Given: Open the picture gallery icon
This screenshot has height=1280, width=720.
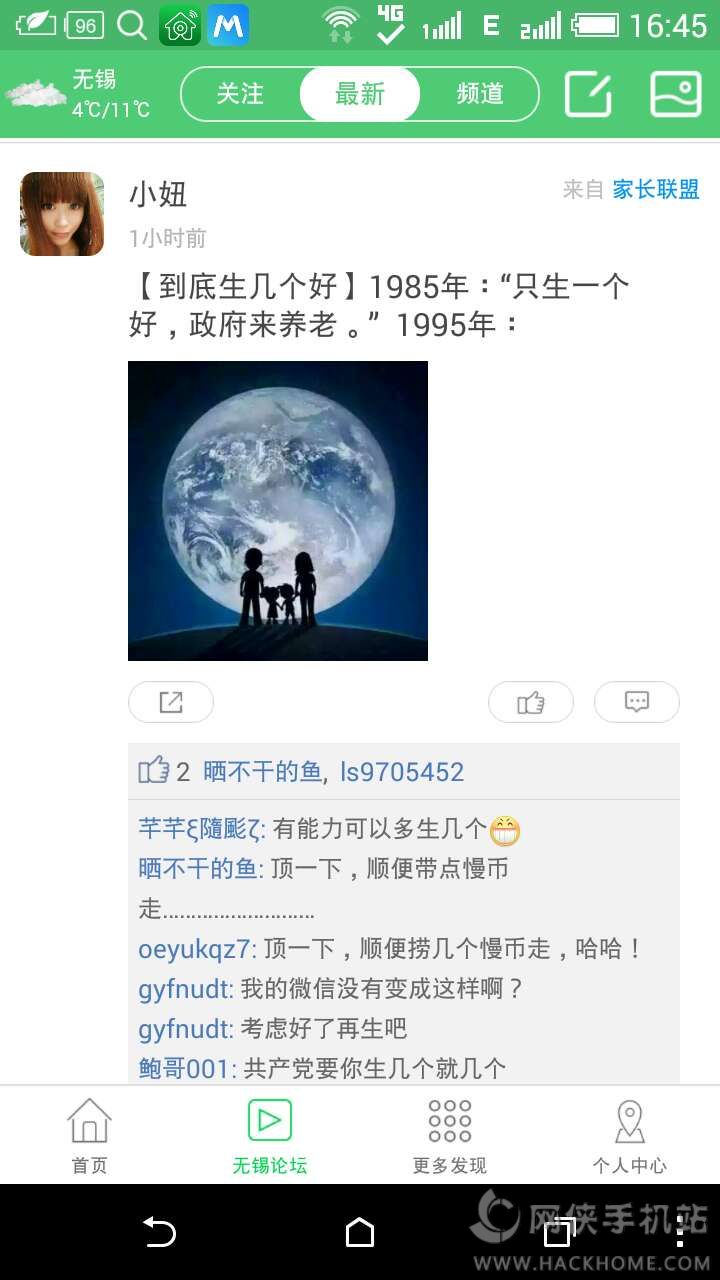Looking at the screenshot, I should 676,95.
